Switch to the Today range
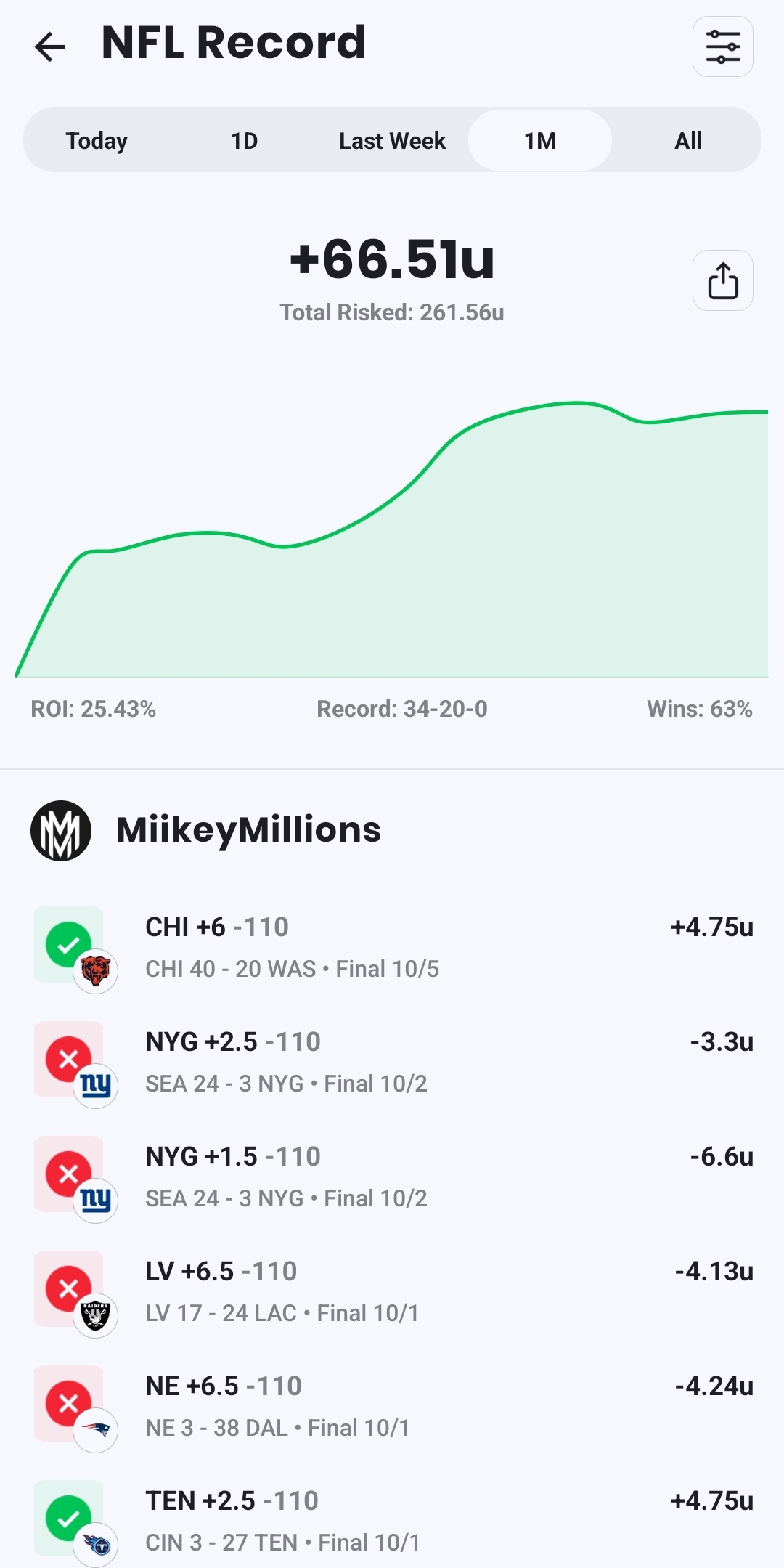Image resolution: width=784 pixels, height=1568 pixels. coord(97,140)
